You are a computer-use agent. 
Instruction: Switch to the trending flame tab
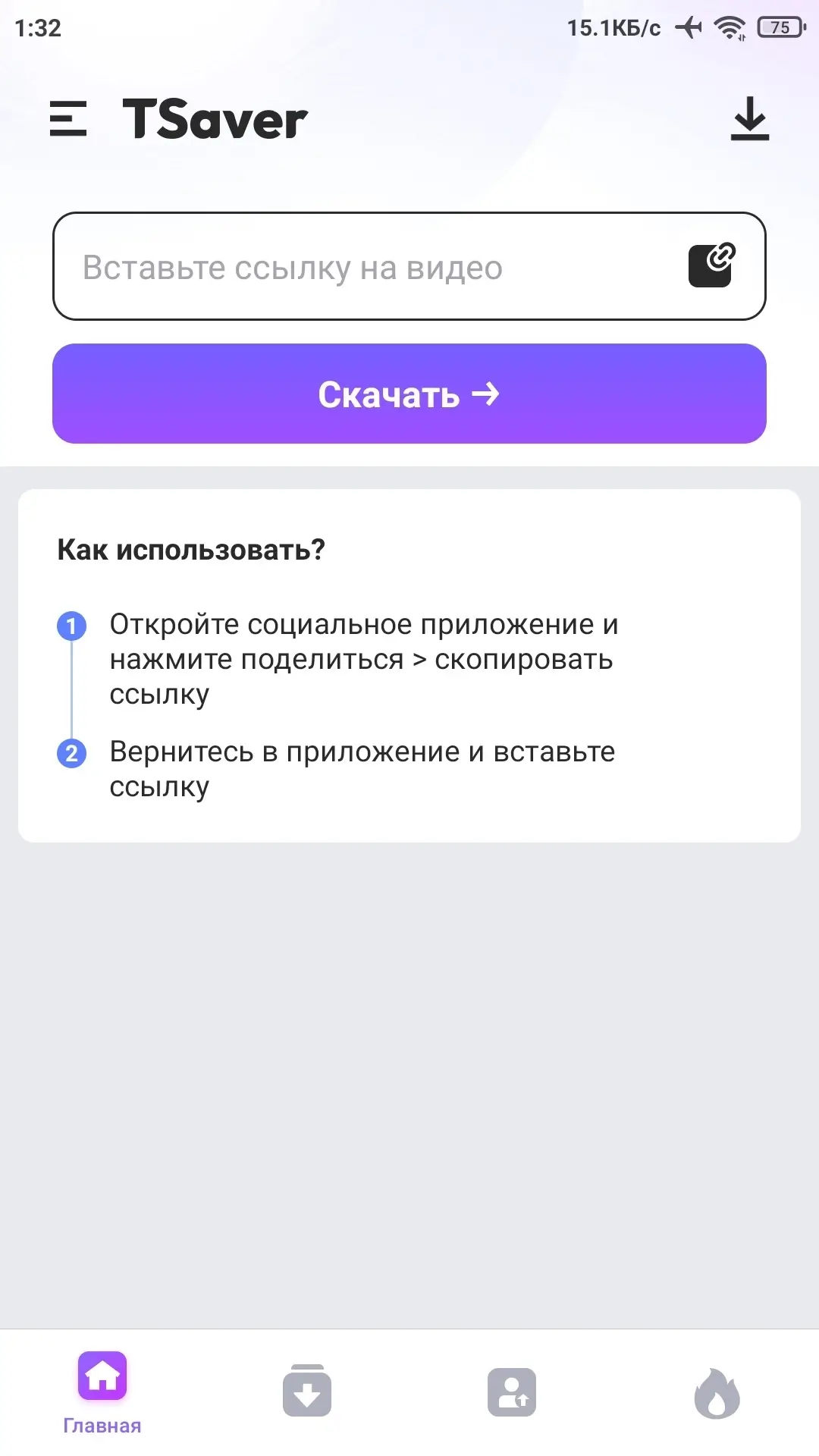point(717,1392)
